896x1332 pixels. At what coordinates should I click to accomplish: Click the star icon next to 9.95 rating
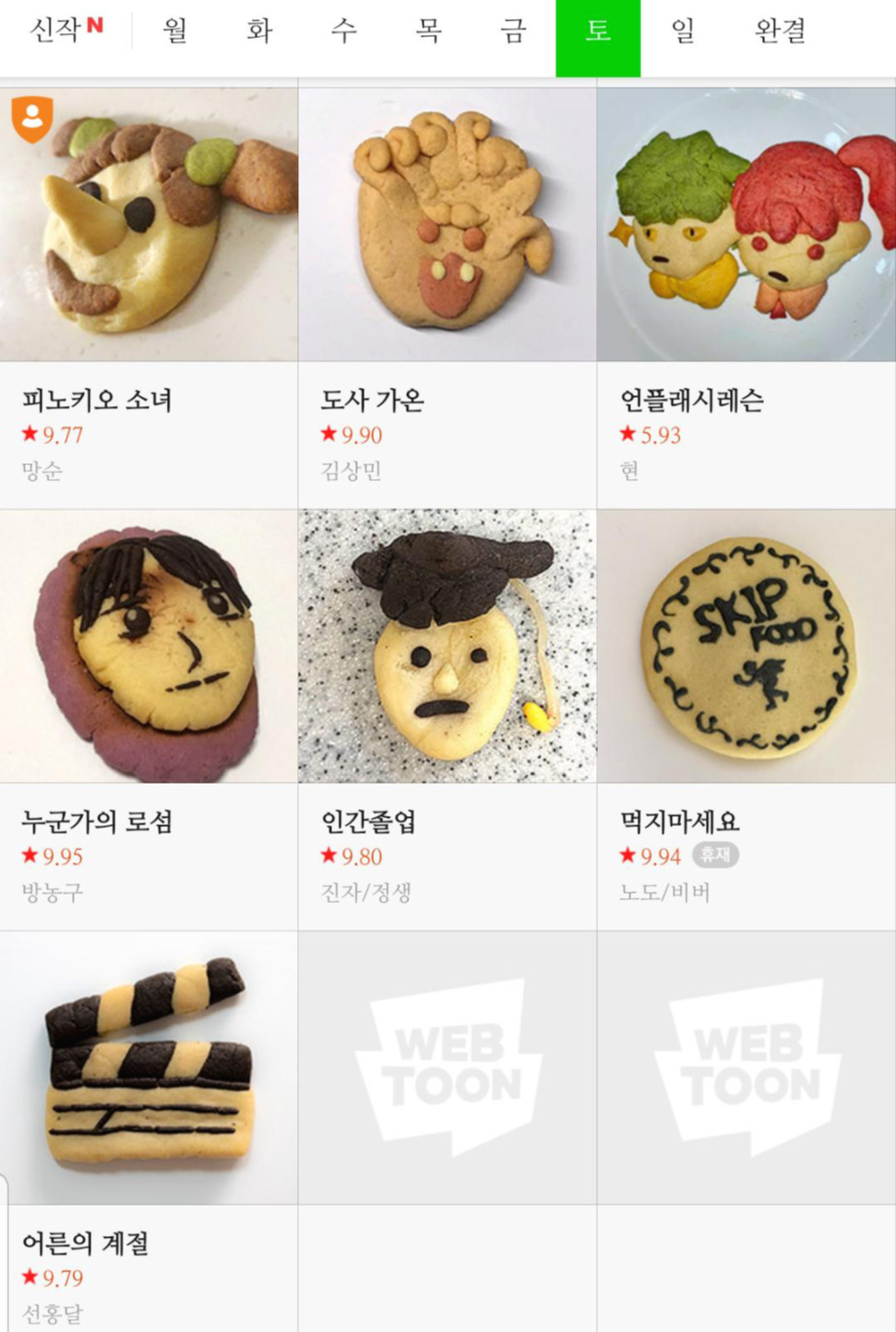[30, 855]
